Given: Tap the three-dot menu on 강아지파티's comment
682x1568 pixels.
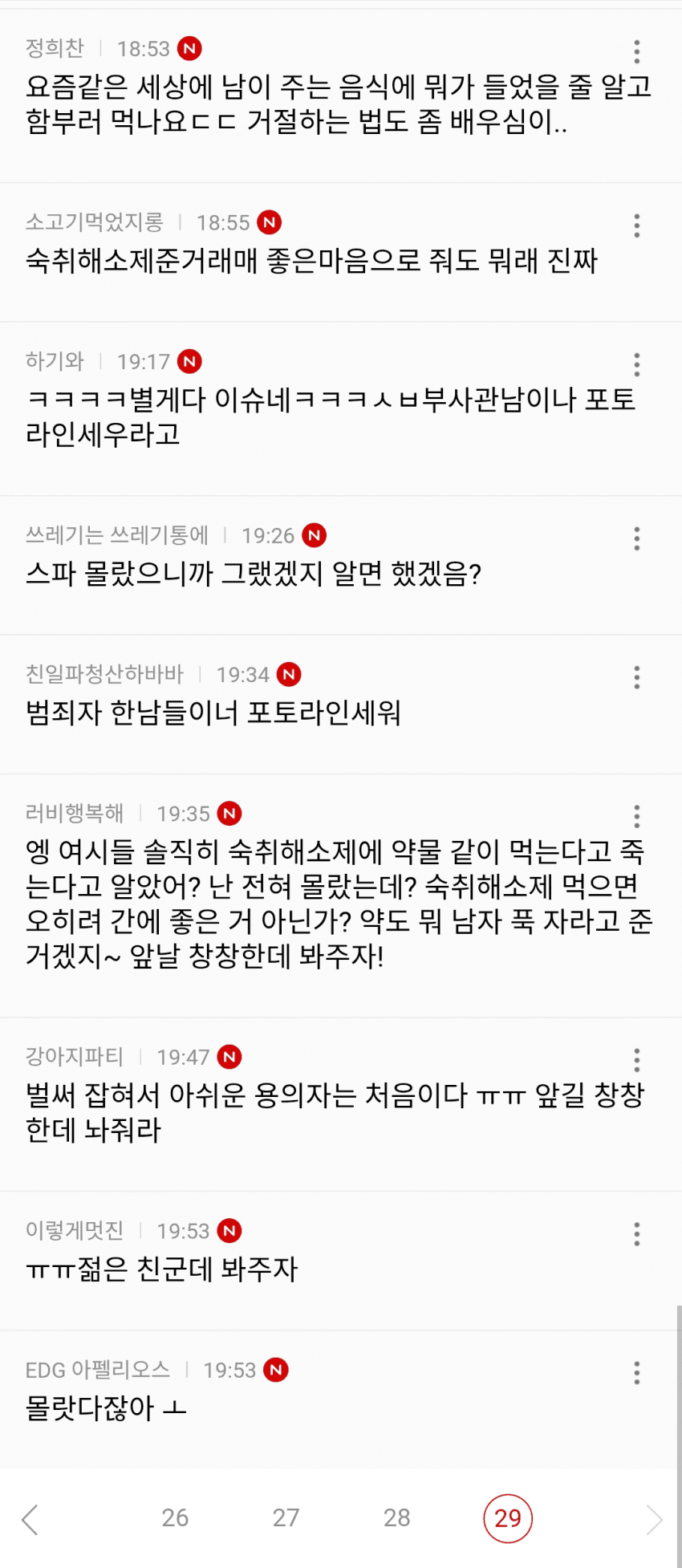Looking at the screenshot, I should pos(636,1060).
